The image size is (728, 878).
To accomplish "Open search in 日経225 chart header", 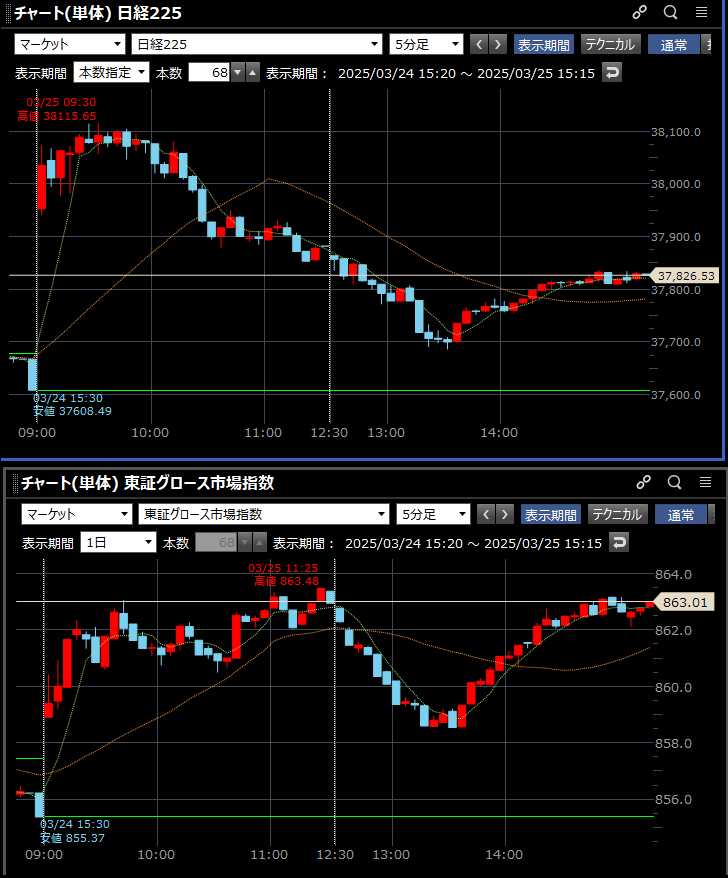I will [671, 12].
